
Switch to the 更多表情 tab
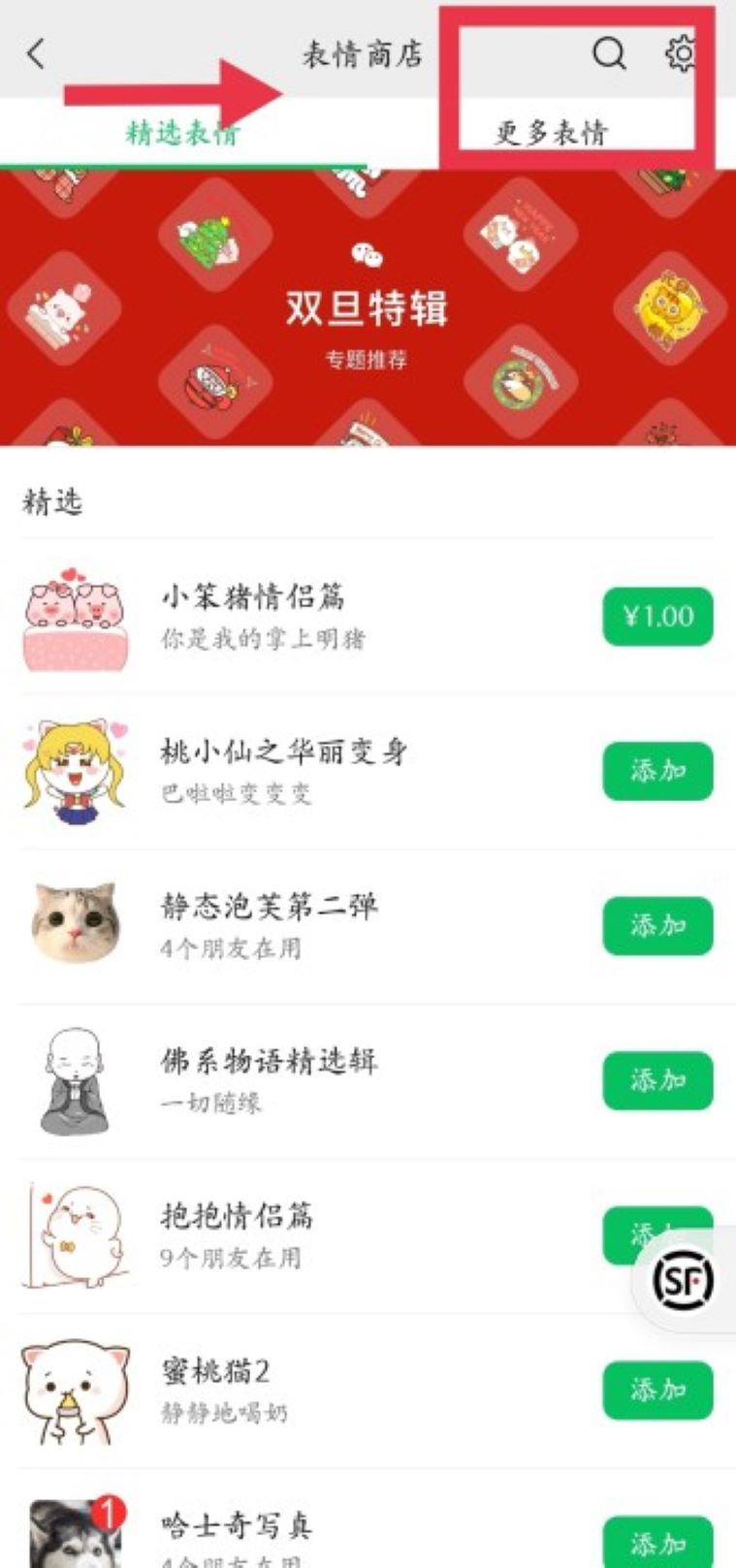(x=551, y=133)
